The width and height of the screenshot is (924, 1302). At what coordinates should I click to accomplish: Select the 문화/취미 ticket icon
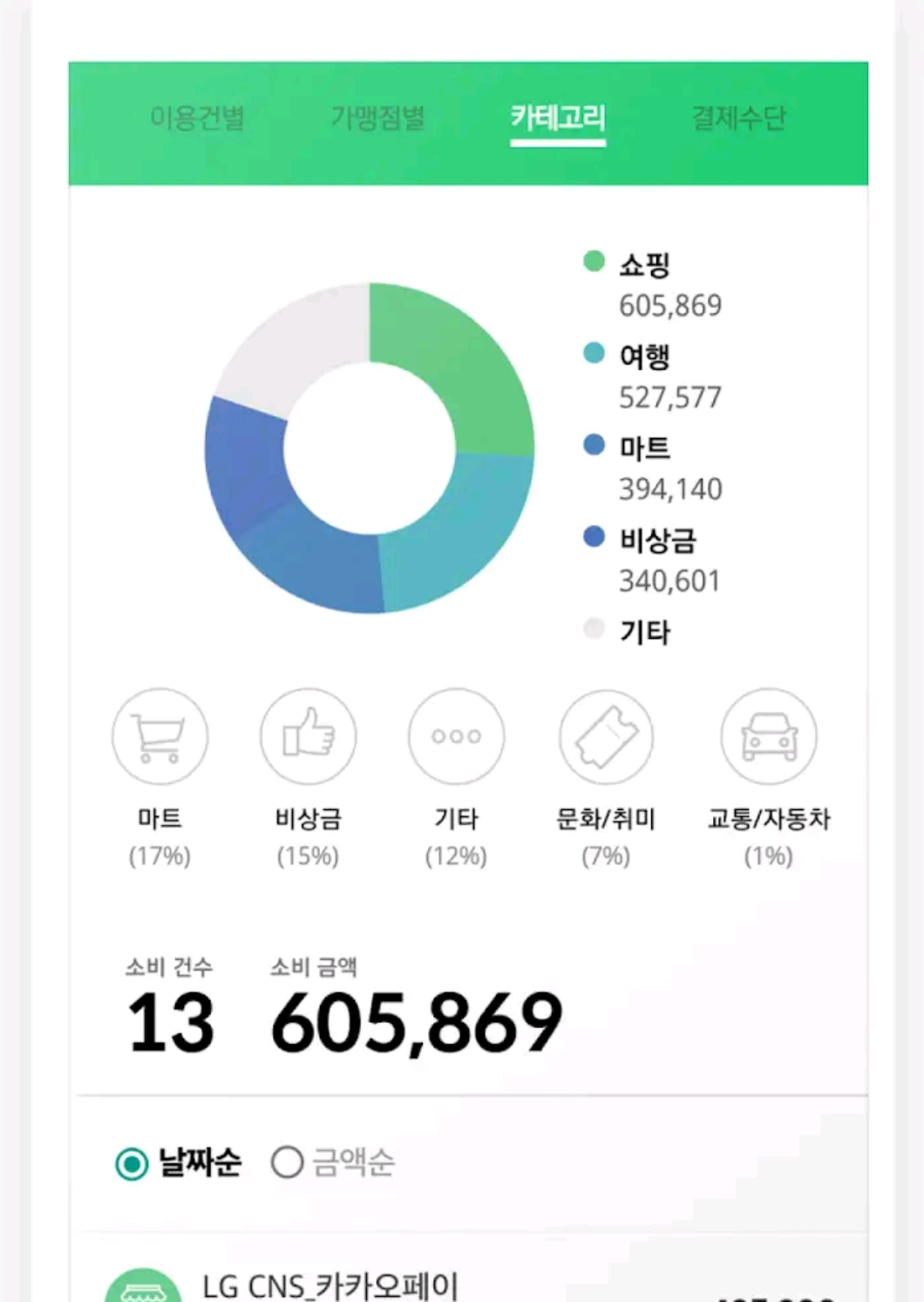(605, 735)
